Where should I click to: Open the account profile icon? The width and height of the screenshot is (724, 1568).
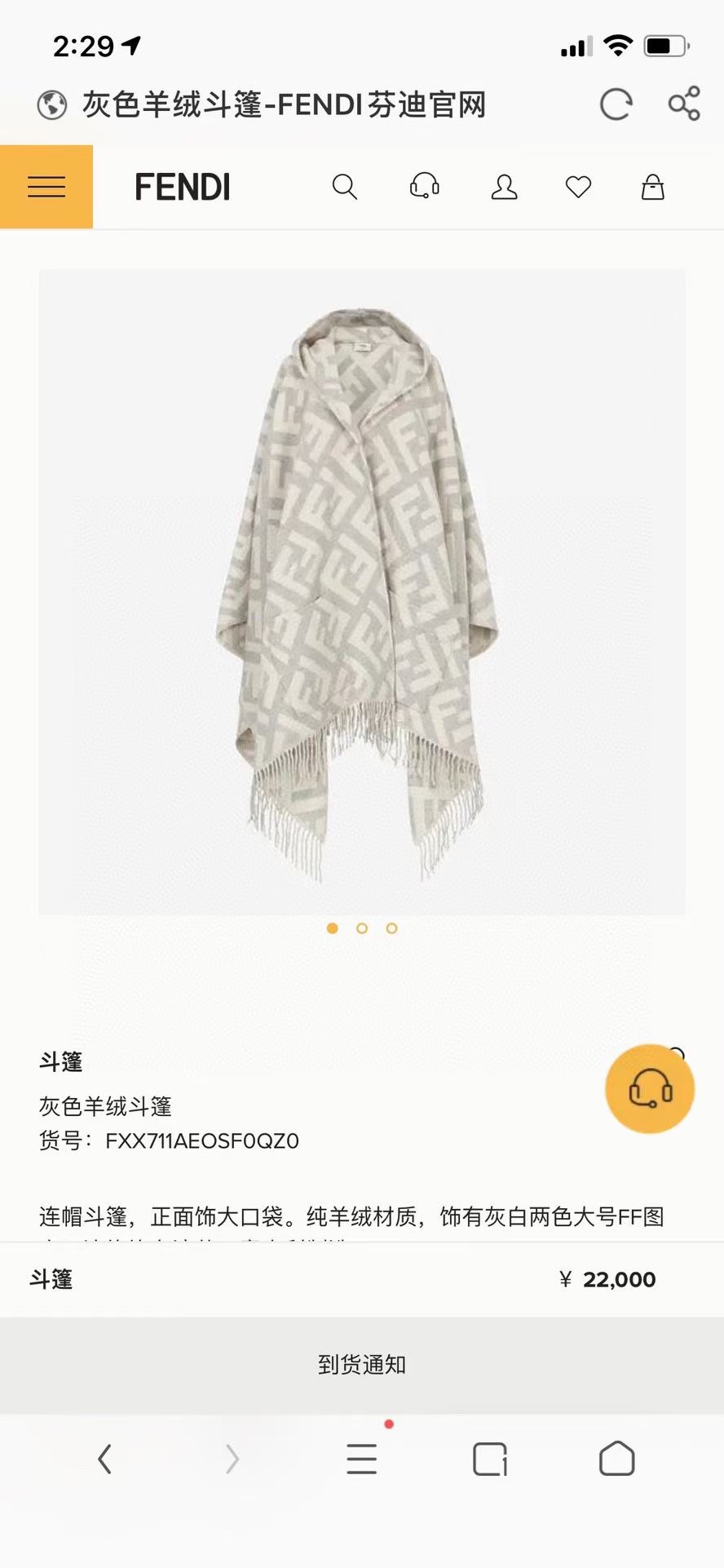(x=504, y=187)
